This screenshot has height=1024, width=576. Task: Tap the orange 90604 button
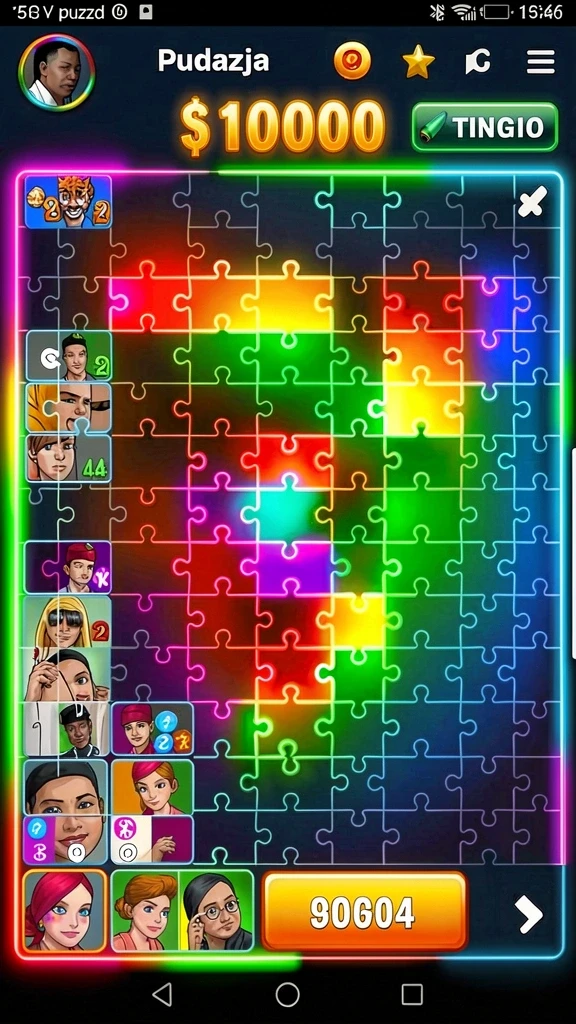365,911
